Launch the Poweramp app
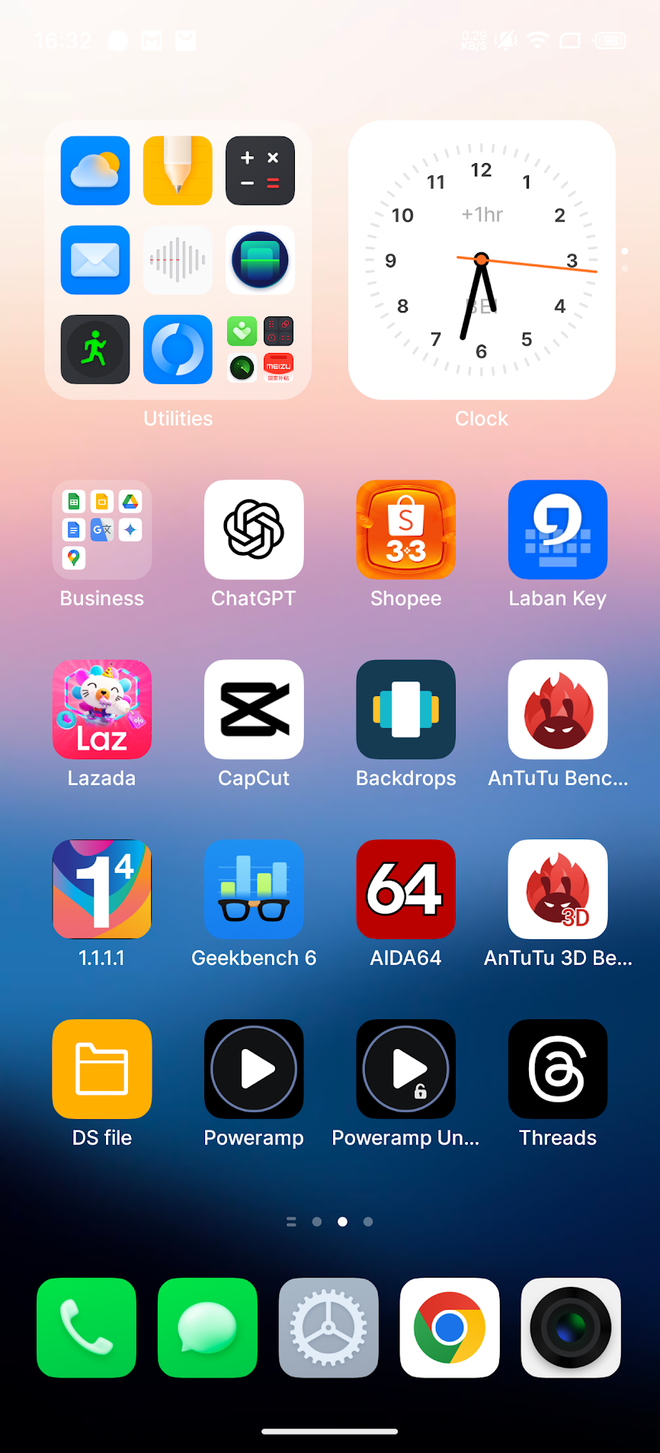This screenshot has height=1453, width=660. [254, 1069]
